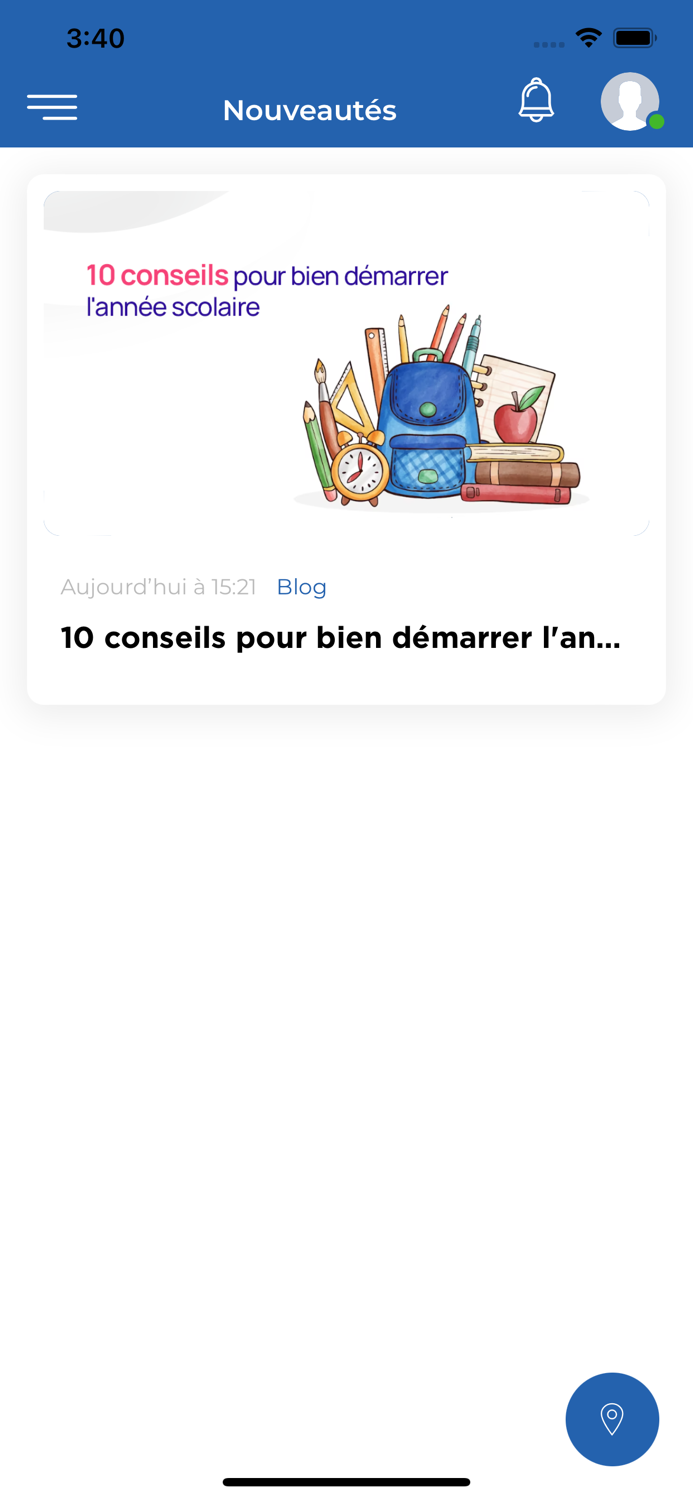Tap the location pin floating button
Screen dimensions: 693x1500
click(x=612, y=1418)
